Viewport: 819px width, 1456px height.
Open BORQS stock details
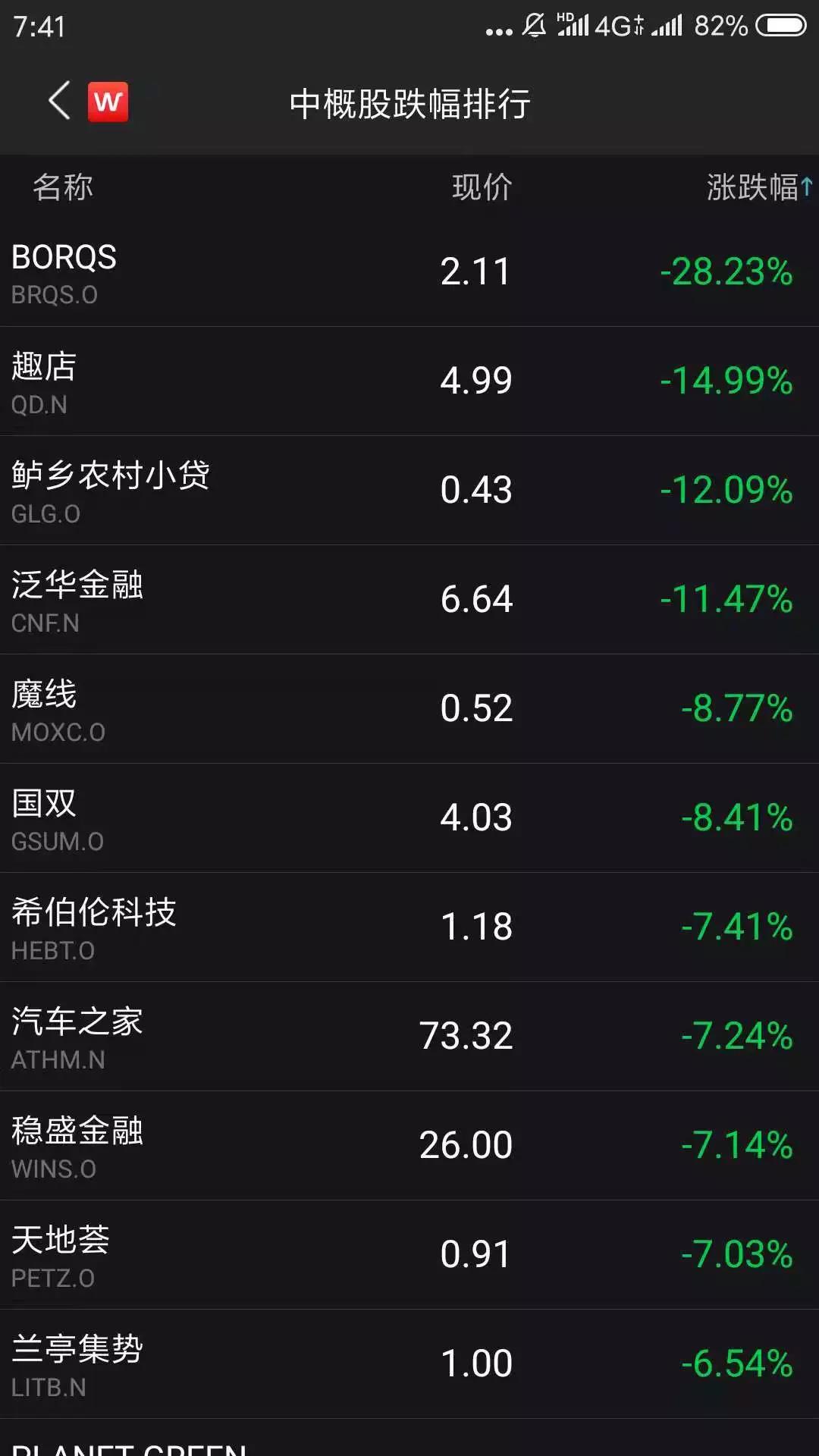[x=409, y=273]
